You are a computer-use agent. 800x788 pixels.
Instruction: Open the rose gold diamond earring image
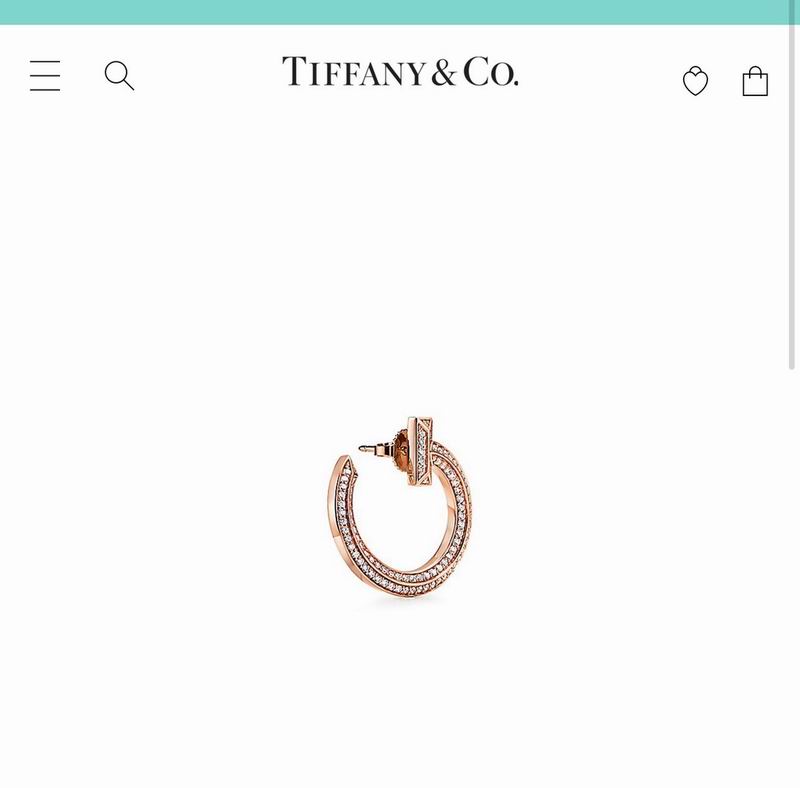coord(400,512)
